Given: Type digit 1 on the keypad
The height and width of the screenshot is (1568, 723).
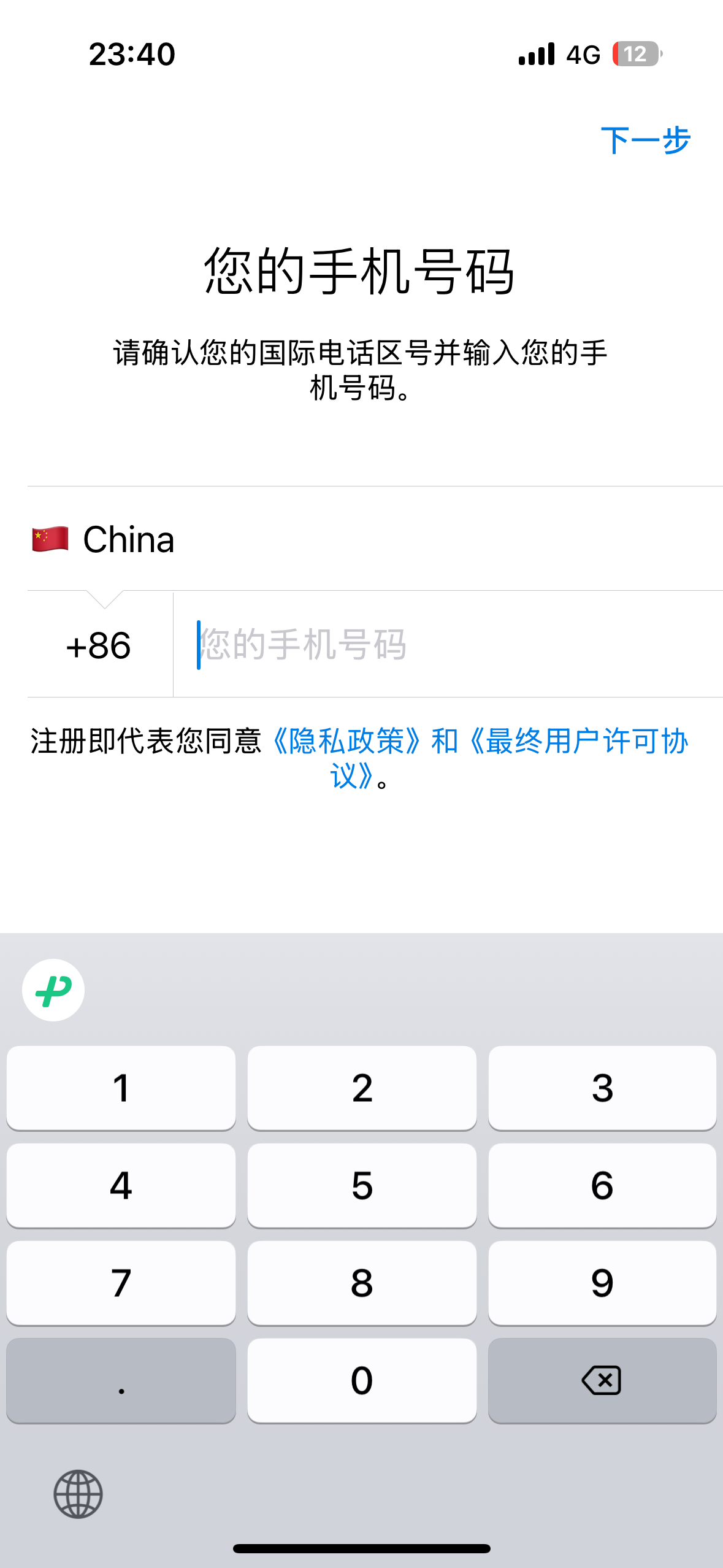Looking at the screenshot, I should click(121, 1088).
